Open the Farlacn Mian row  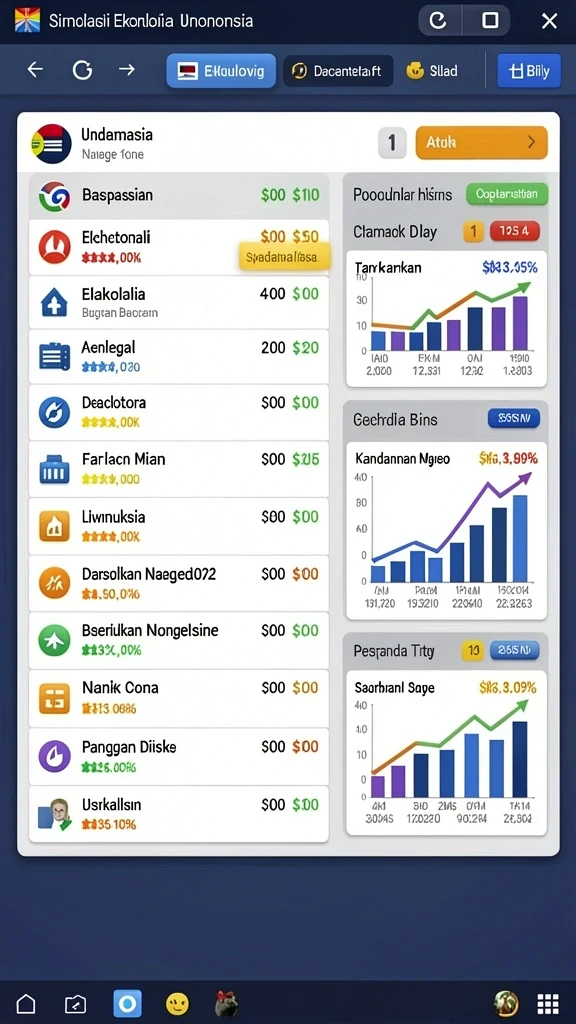178,468
